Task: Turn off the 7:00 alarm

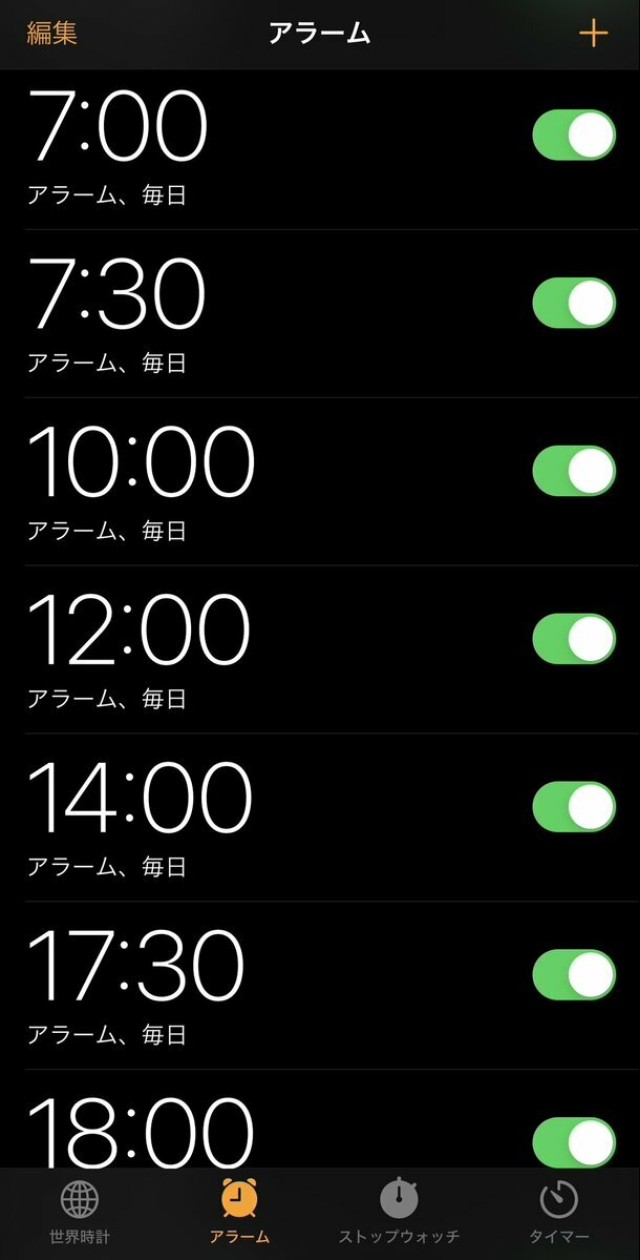Action: coord(574,135)
